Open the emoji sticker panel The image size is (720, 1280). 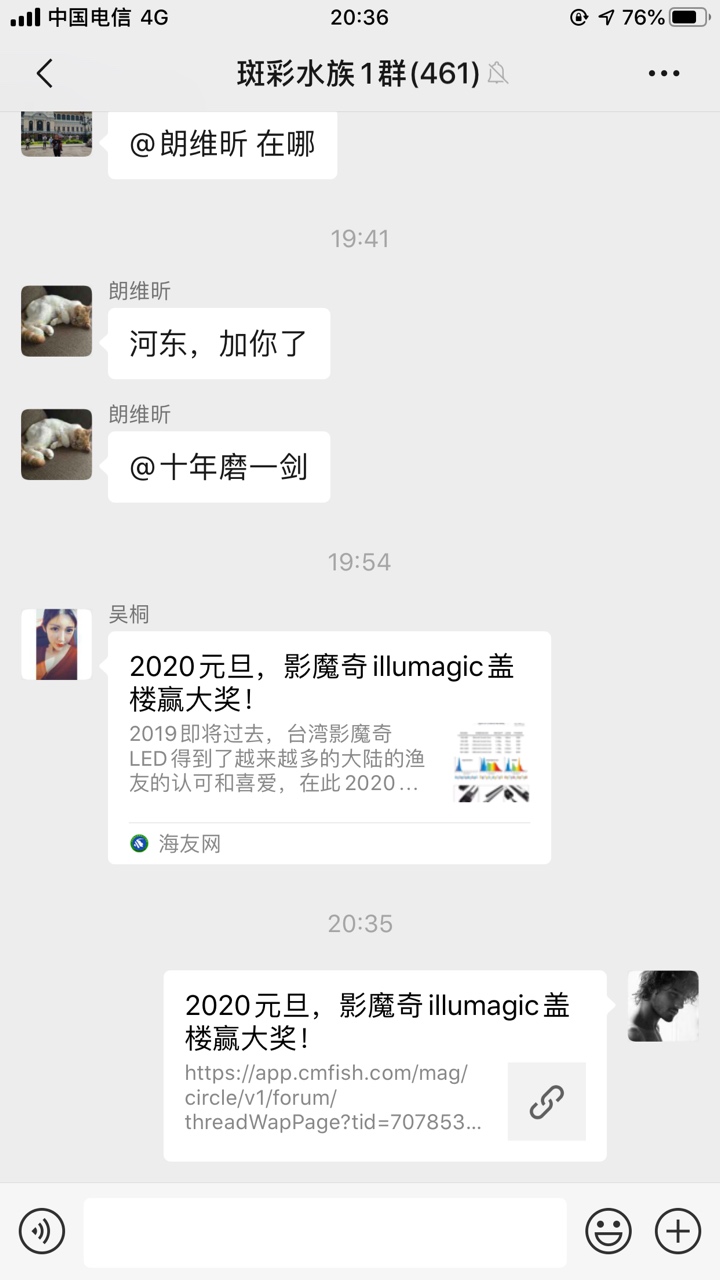[608, 1231]
